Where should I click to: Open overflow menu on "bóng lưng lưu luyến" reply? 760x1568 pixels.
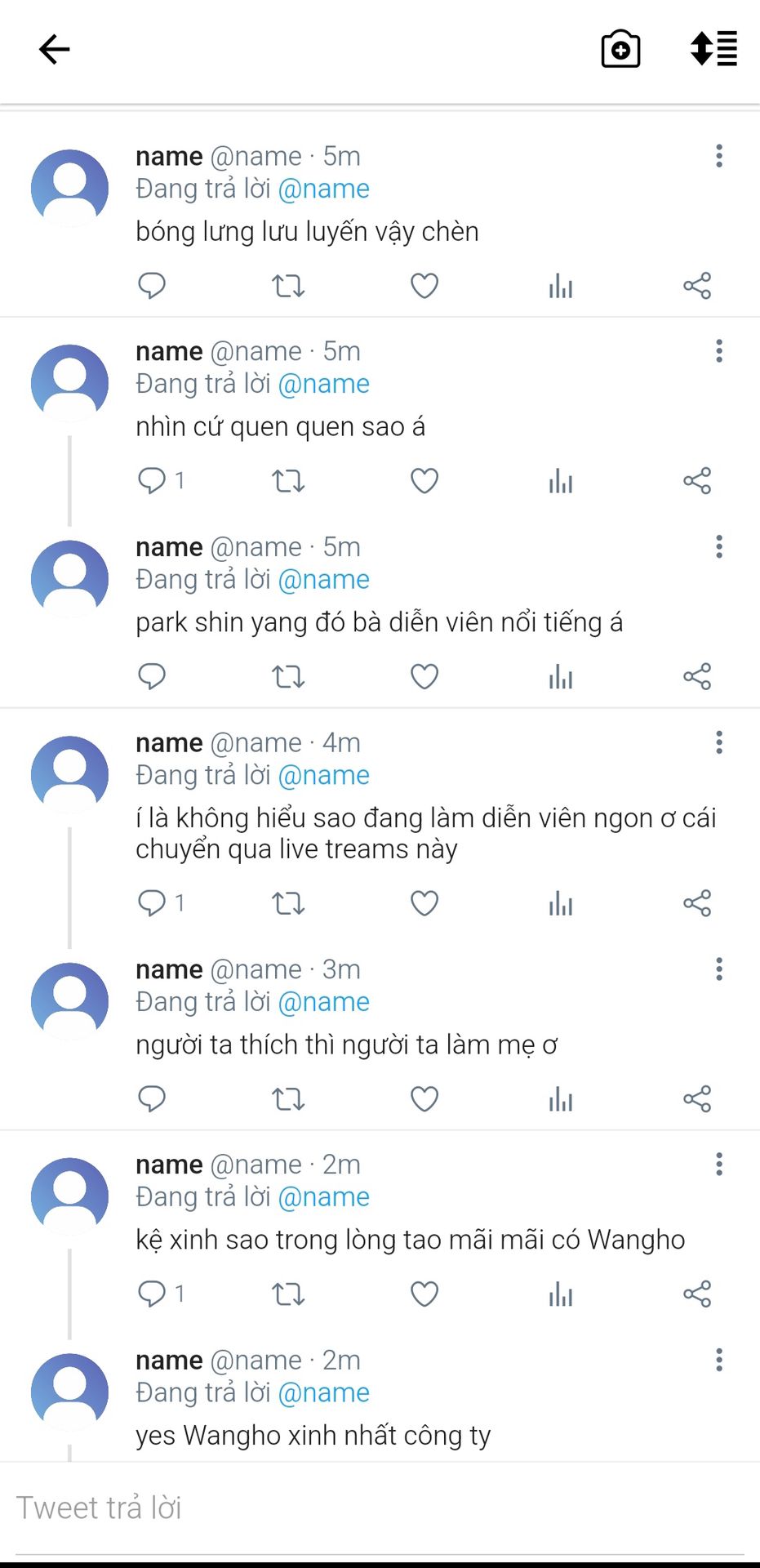pyautogui.click(x=719, y=156)
